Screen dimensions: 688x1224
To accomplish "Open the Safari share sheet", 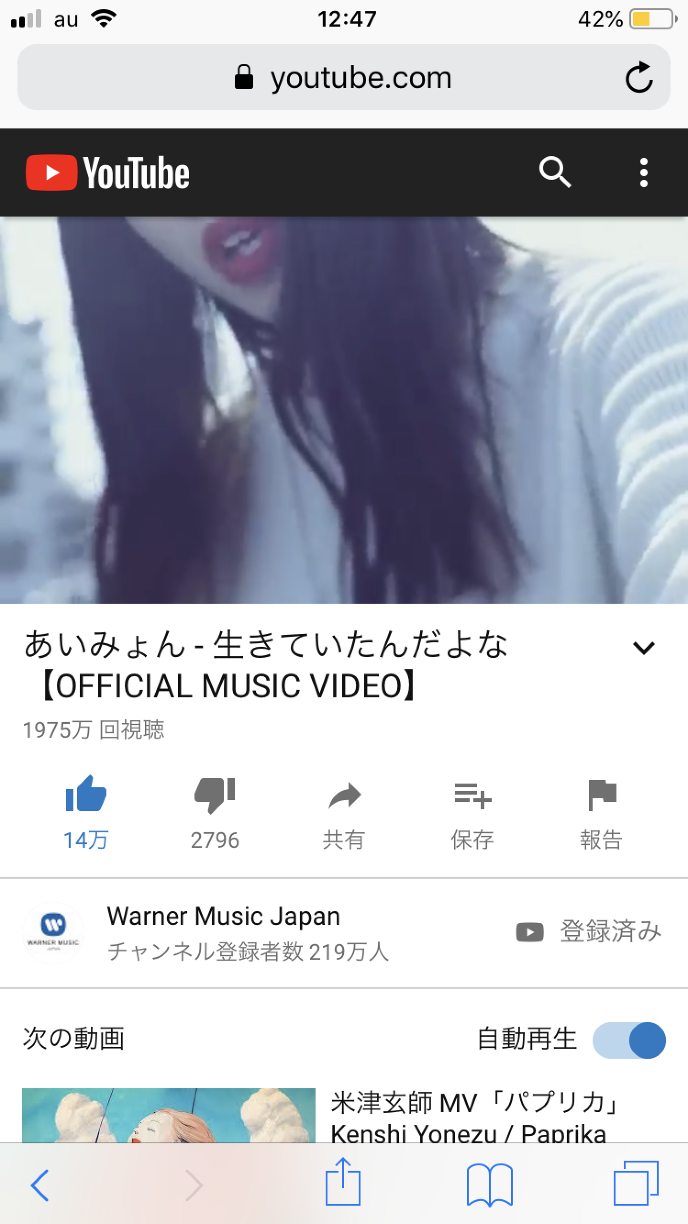I will coord(343,1184).
